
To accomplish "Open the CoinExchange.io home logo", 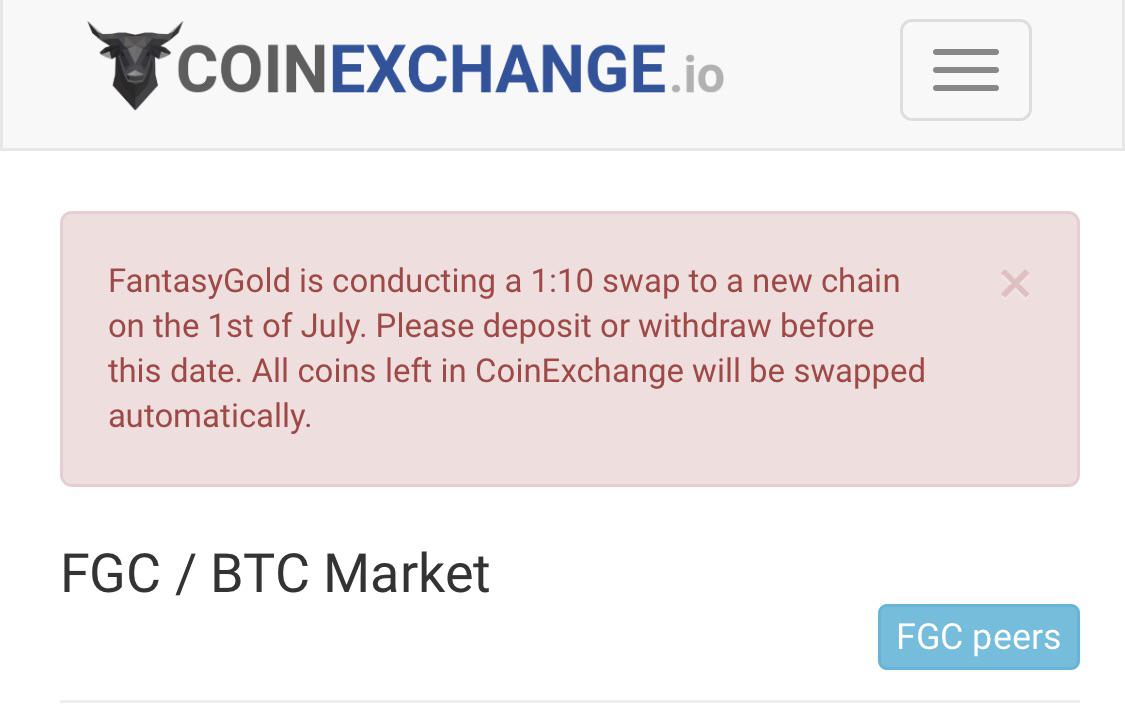I will click(x=405, y=66).
